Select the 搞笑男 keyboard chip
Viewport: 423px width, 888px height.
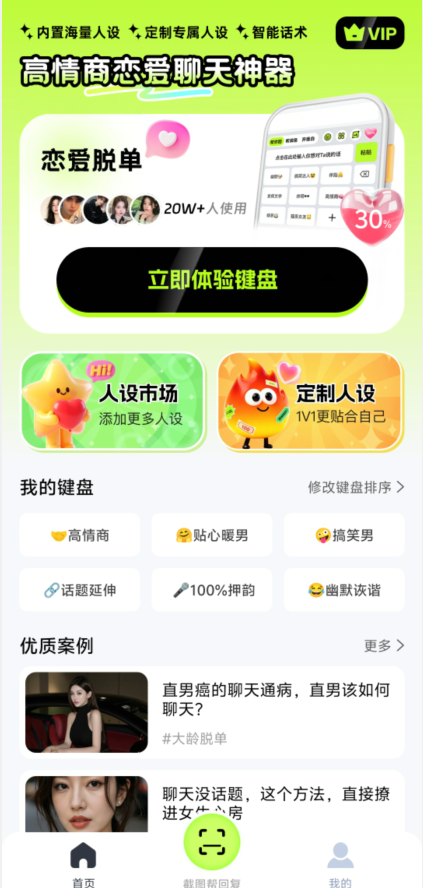344,535
